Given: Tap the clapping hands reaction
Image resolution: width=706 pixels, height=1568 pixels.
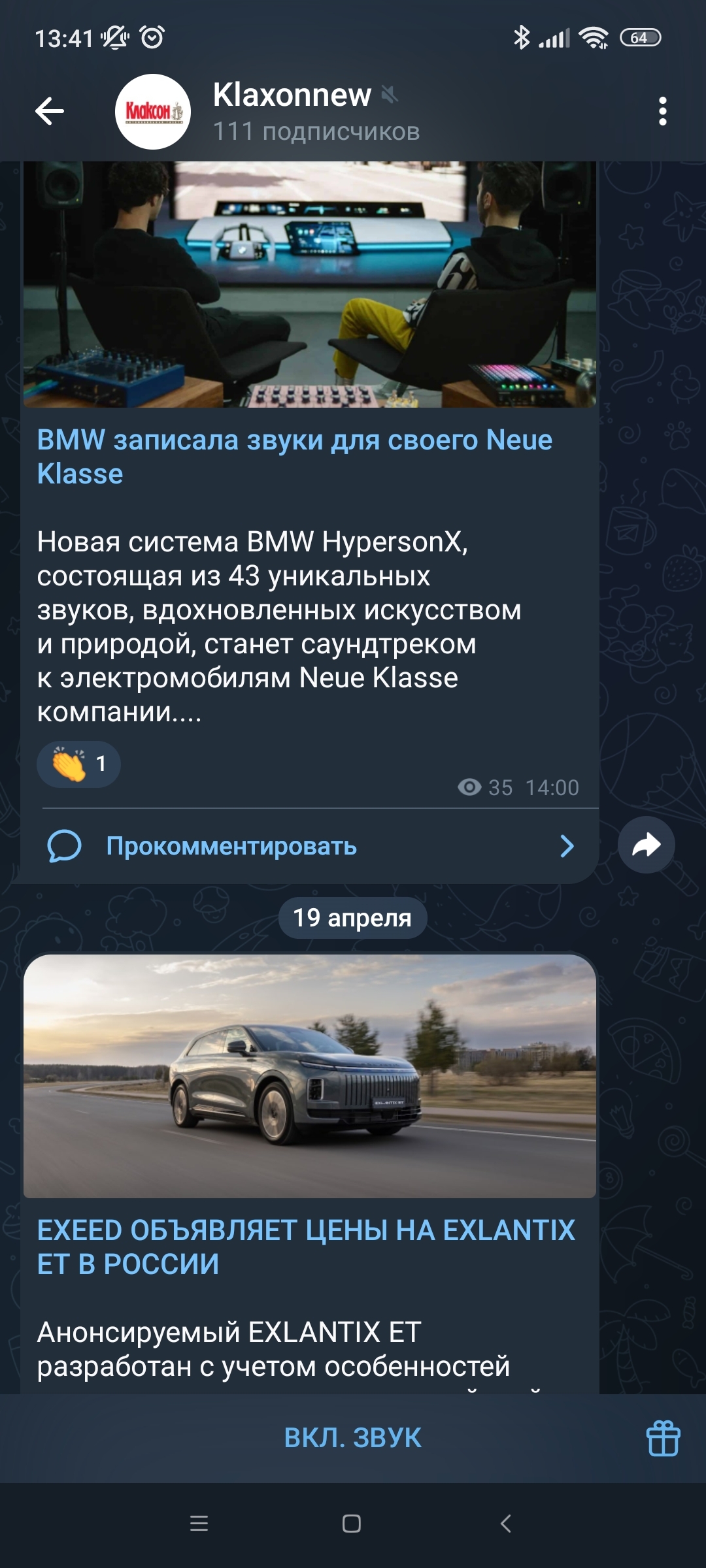Looking at the screenshot, I should click(78, 764).
